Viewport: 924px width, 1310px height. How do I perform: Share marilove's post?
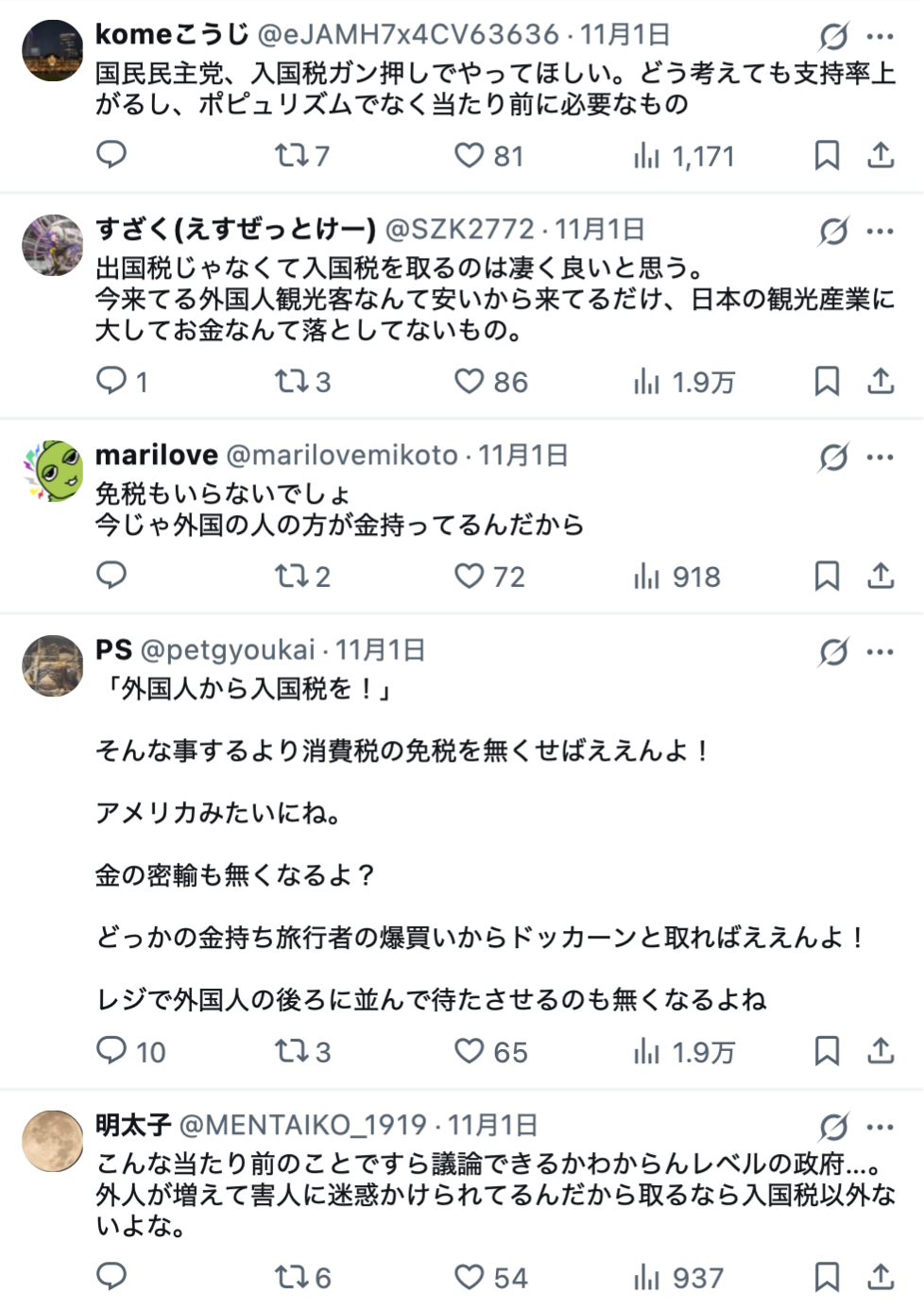[881, 575]
